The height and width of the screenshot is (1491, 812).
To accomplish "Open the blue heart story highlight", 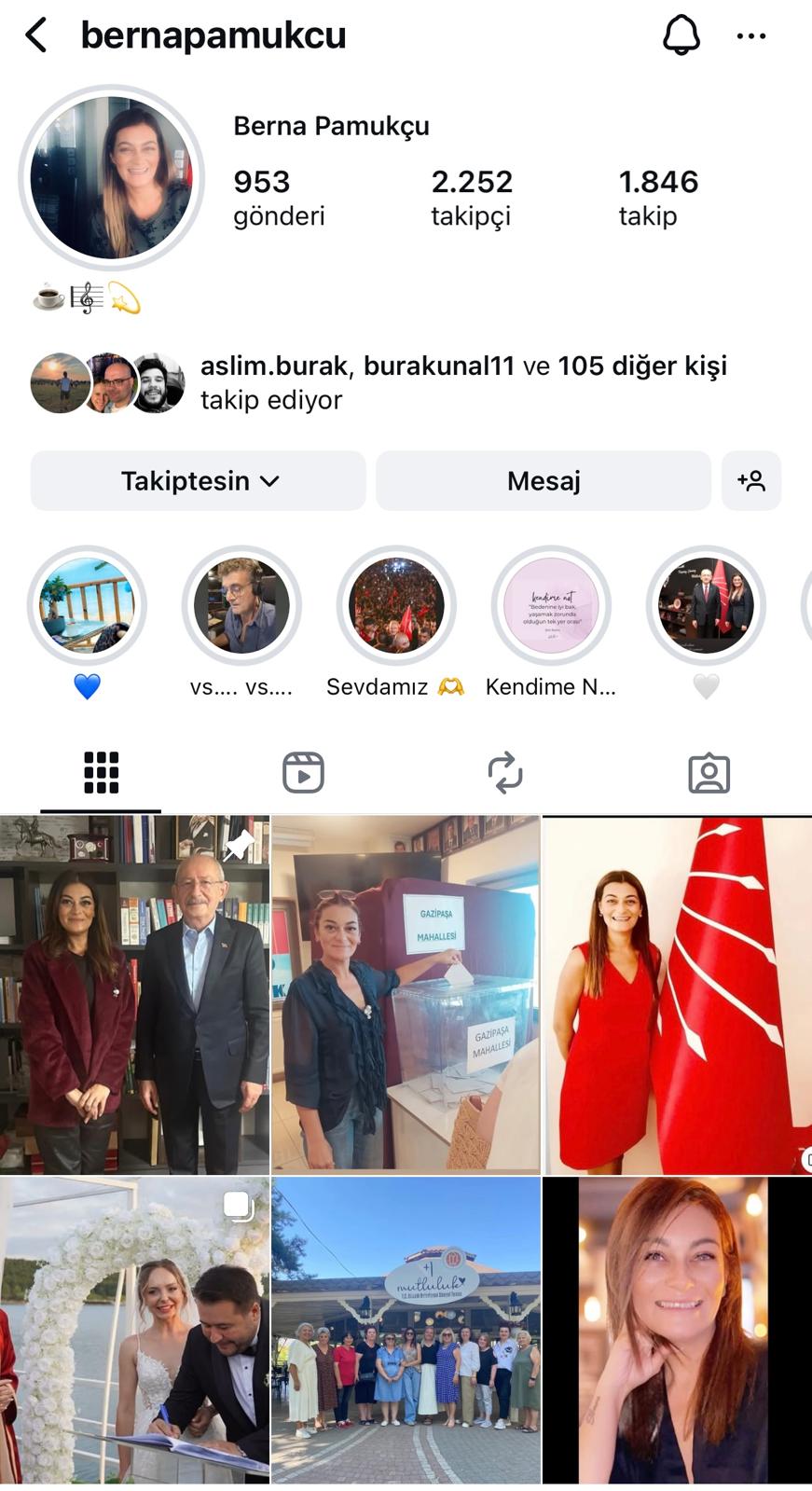I will 87,606.
